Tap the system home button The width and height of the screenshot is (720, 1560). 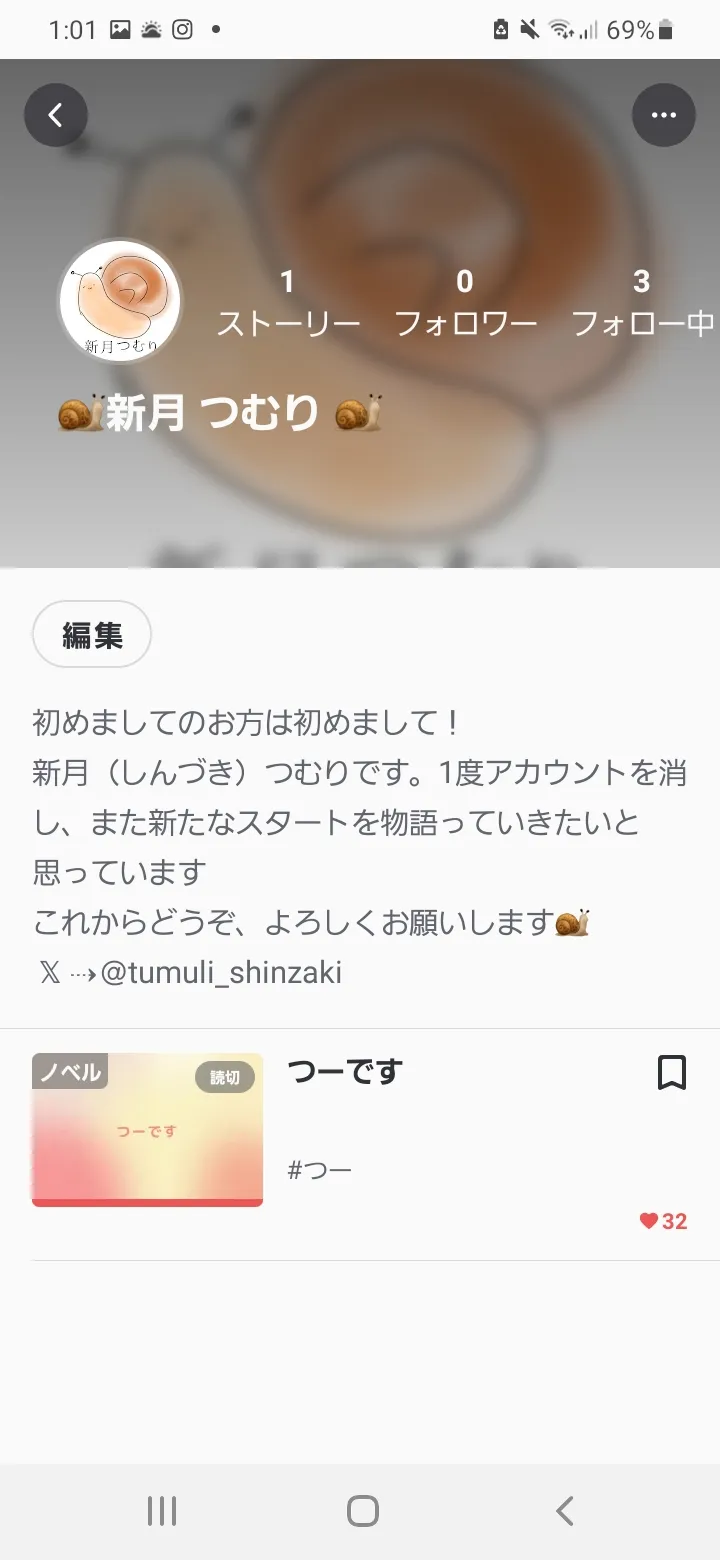362,1510
